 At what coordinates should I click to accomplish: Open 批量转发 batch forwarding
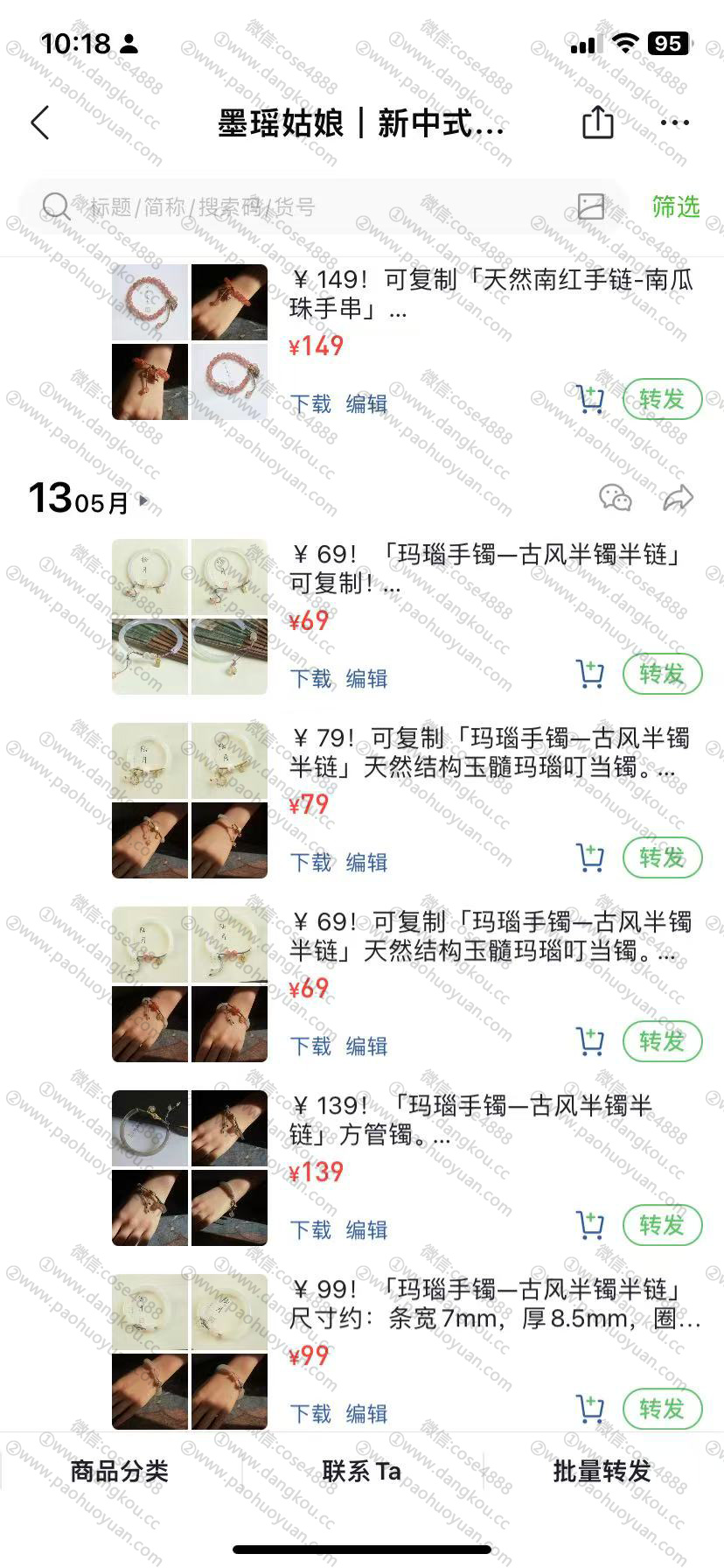[602, 1472]
